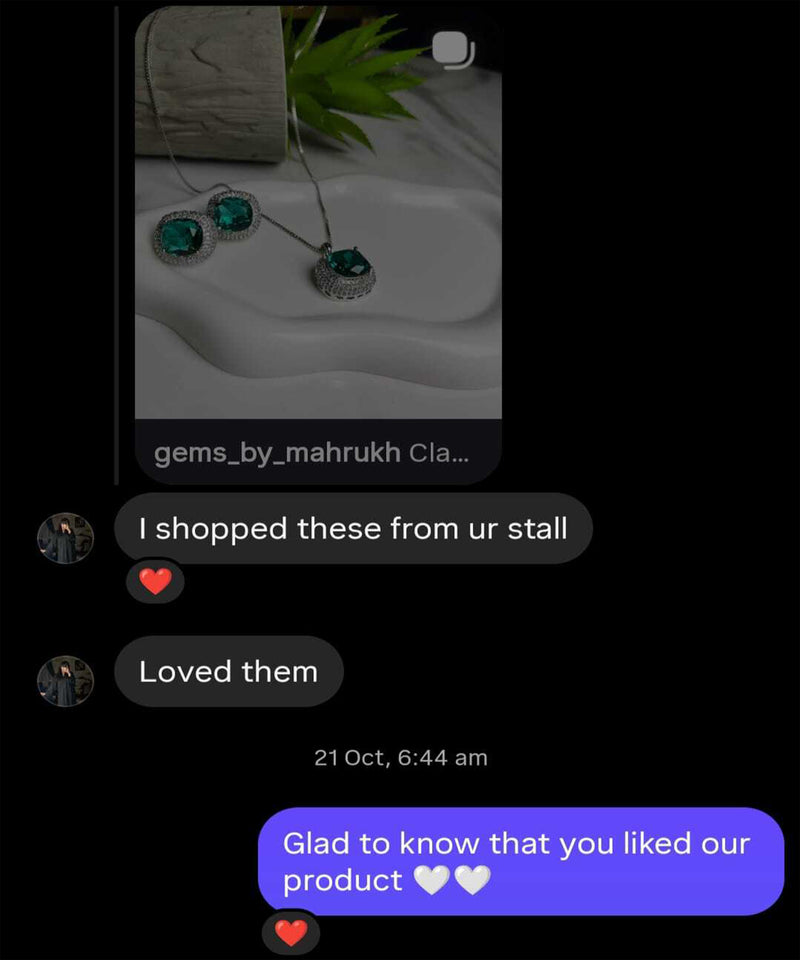
Task: View heart reaction under "I shopped these" message
Action: [x=155, y=581]
